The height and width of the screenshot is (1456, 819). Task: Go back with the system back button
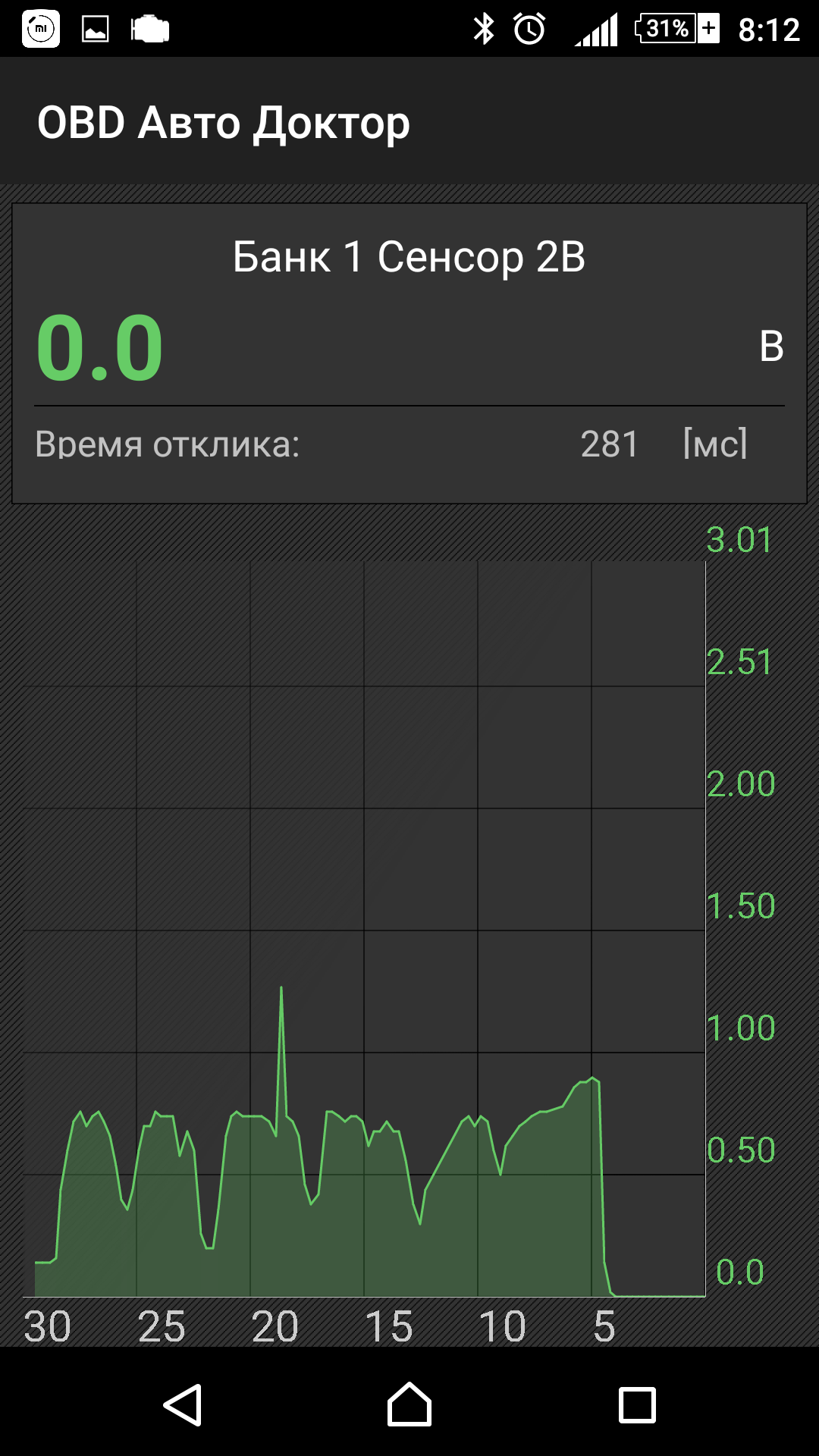tap(183, 1404)
